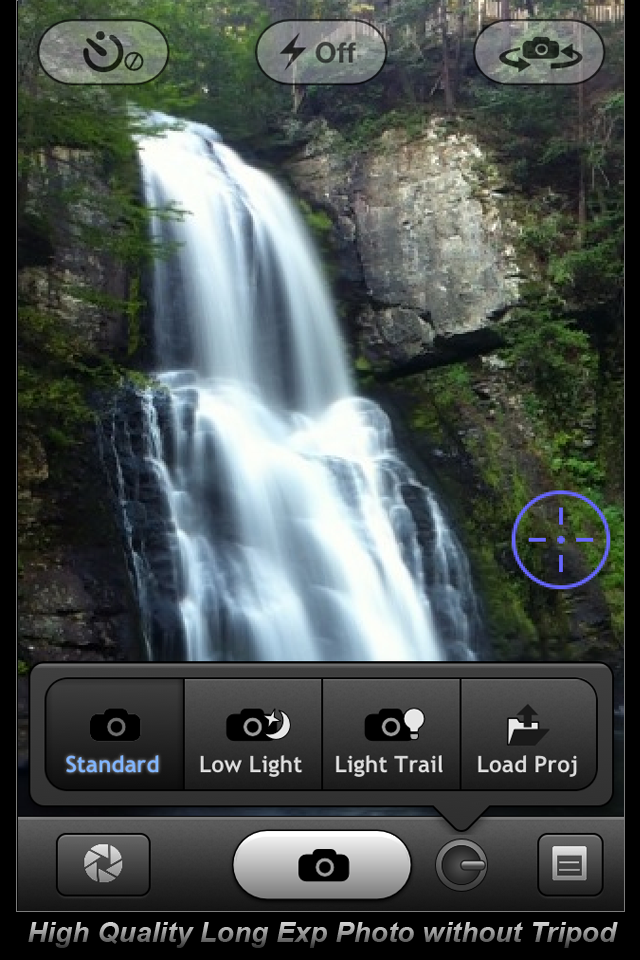Switch to Low Light mode
This screenshot has width=640, height=960.
tap(252, 735)
